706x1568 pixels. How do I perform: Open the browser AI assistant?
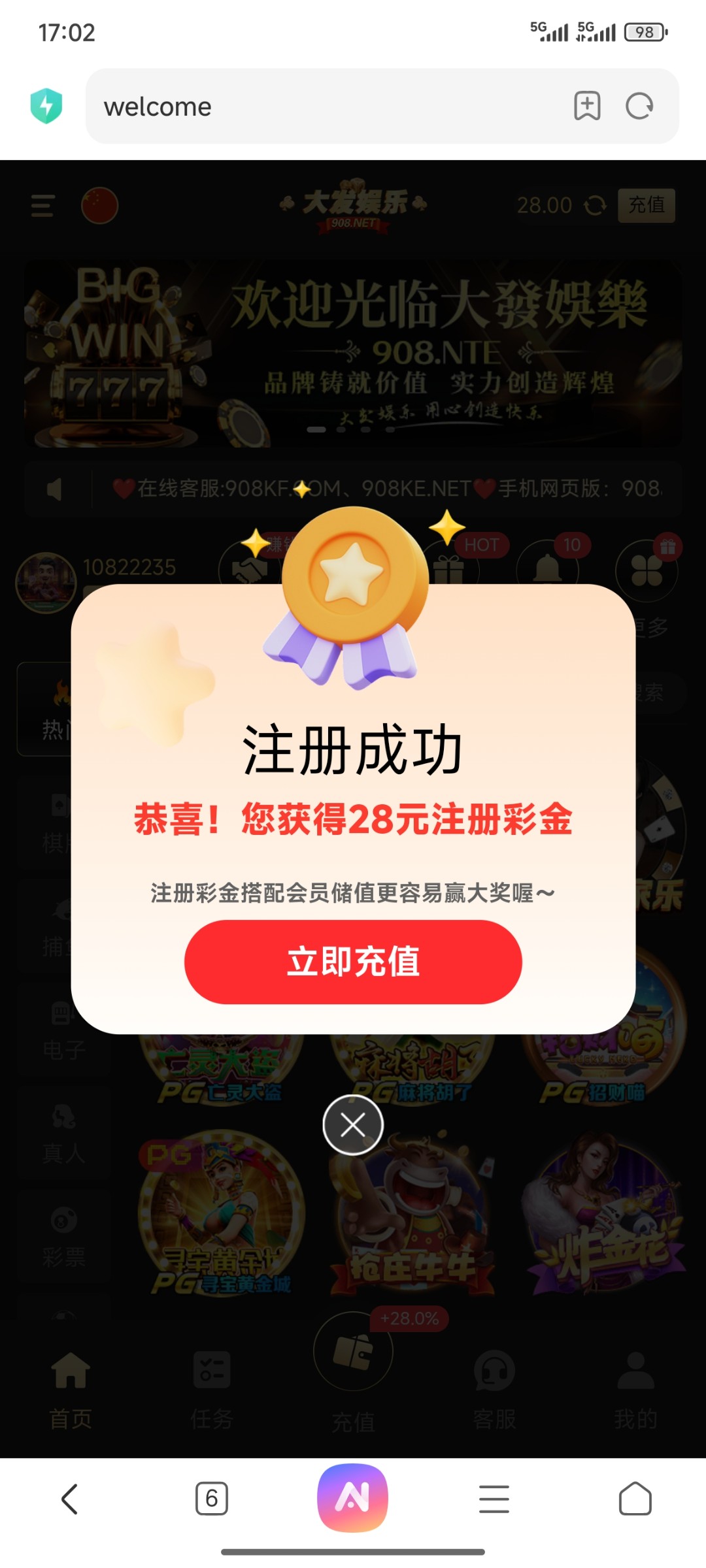pyautogui.click(x=353, y=1497)
